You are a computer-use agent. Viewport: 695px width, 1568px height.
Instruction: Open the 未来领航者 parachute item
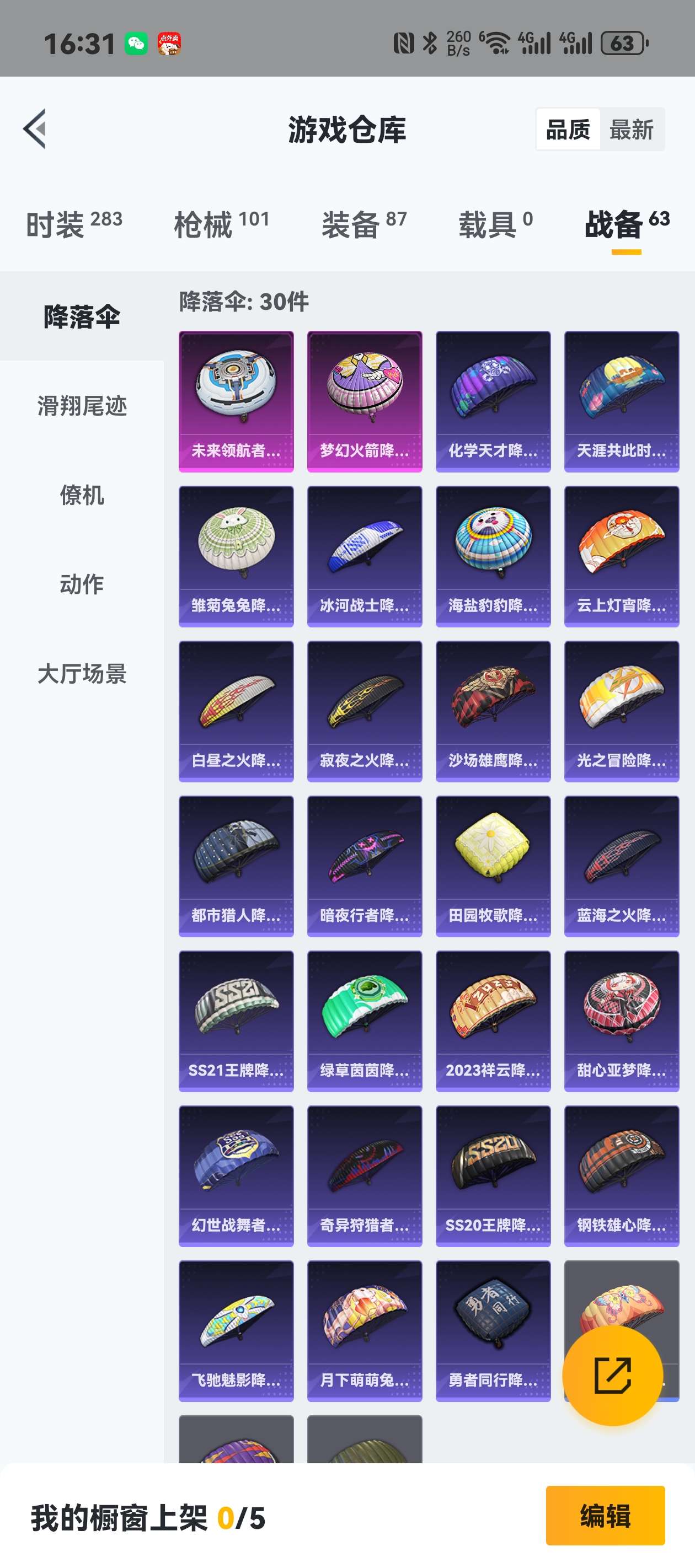pyautogui.click(x=236, y=401)
